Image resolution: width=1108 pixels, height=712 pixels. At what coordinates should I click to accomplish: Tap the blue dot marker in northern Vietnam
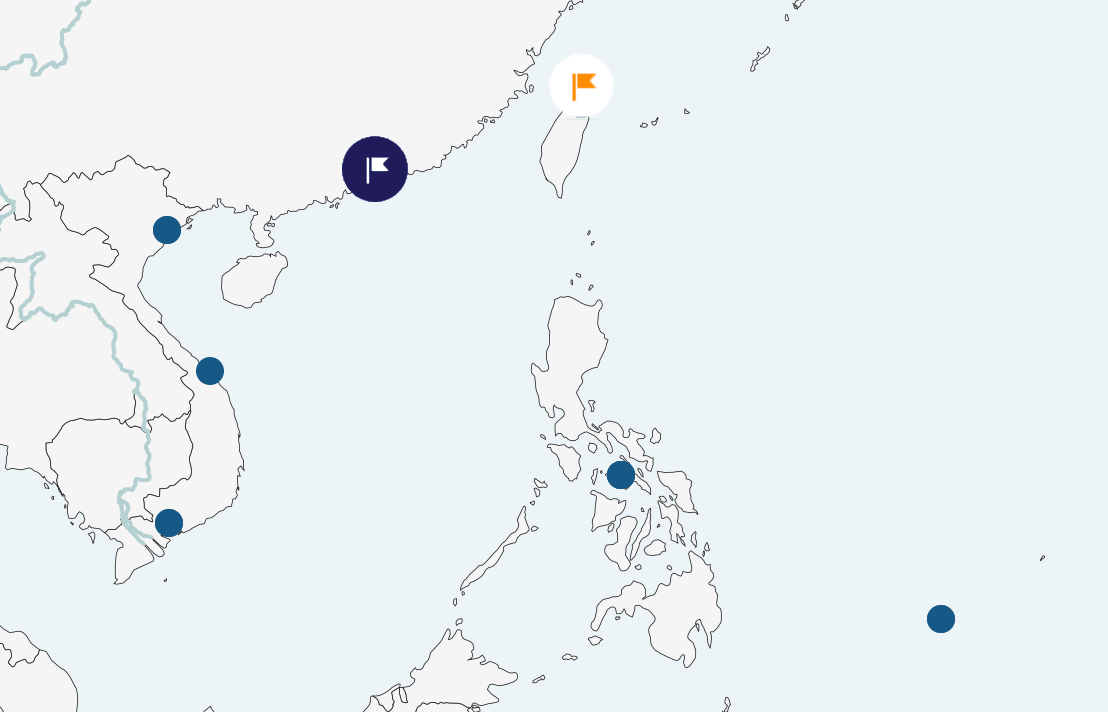click(167, 230)
